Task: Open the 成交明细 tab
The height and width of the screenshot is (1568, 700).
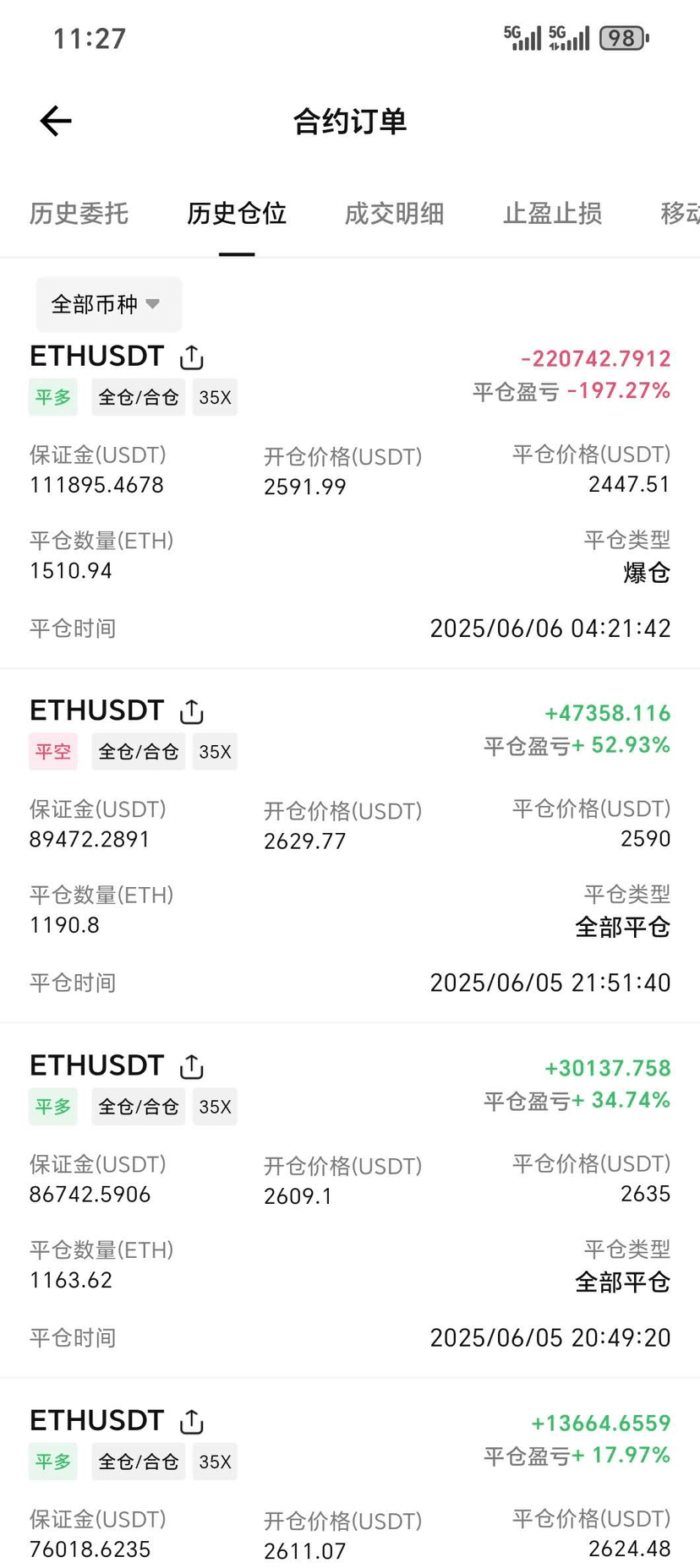Action: pos(394,214)
